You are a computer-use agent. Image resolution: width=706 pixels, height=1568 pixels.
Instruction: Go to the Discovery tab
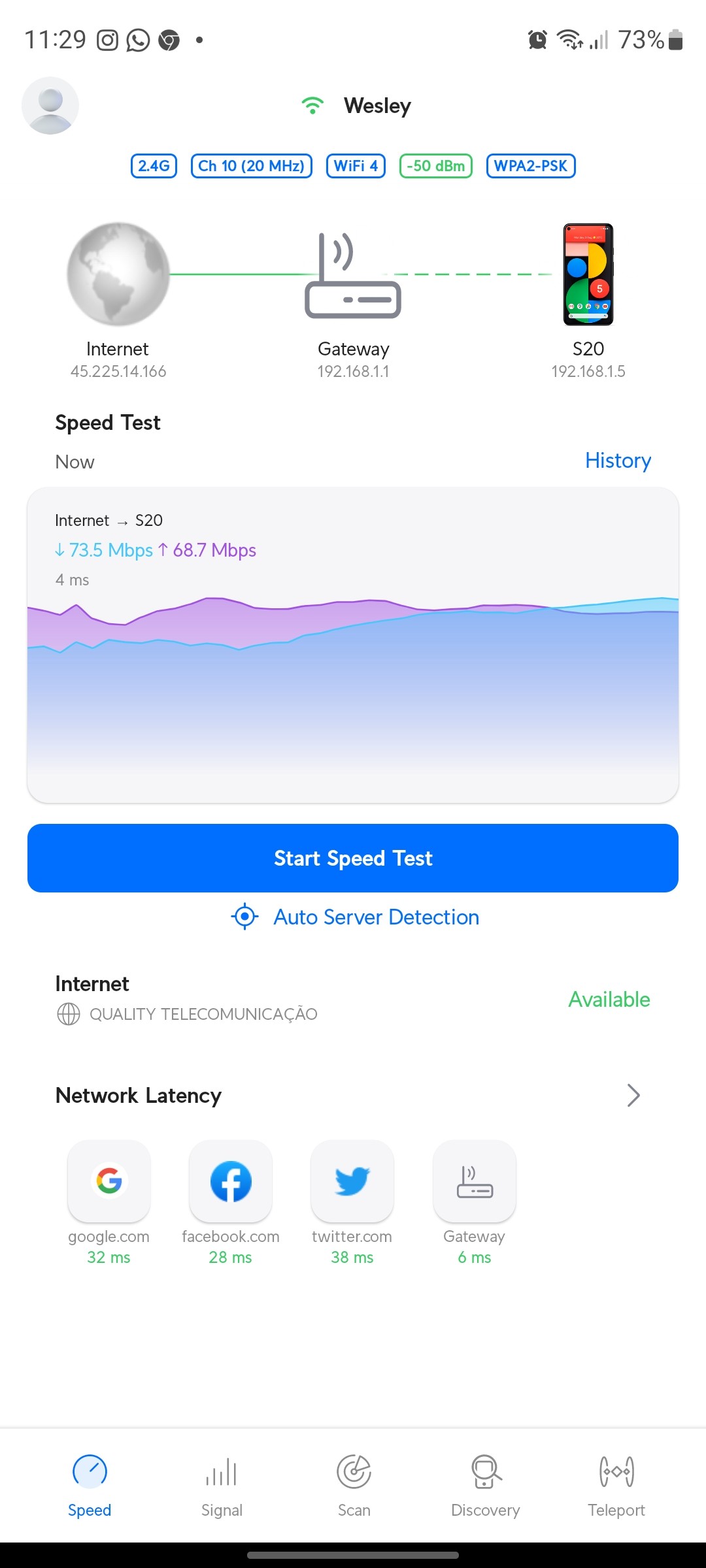(x=485, y=1484)
